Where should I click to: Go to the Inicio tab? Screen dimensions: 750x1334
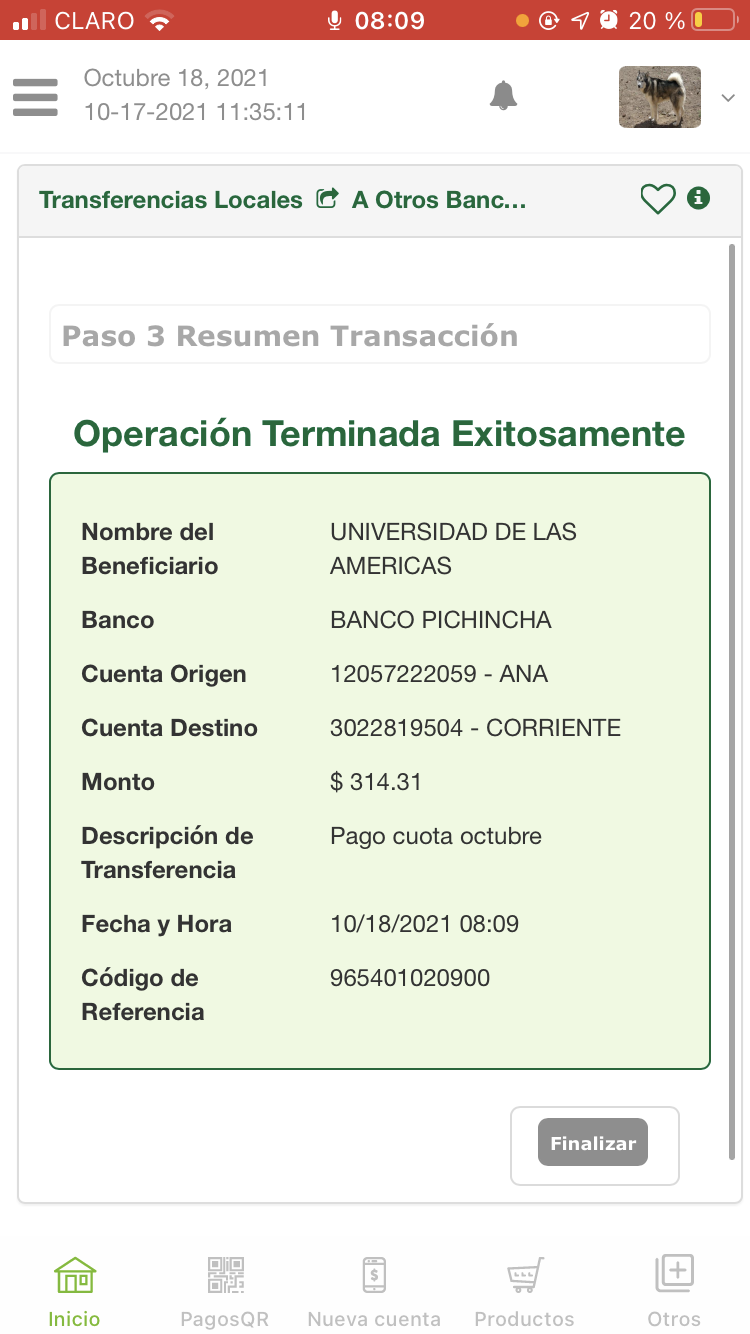[x=75, y=1290]
